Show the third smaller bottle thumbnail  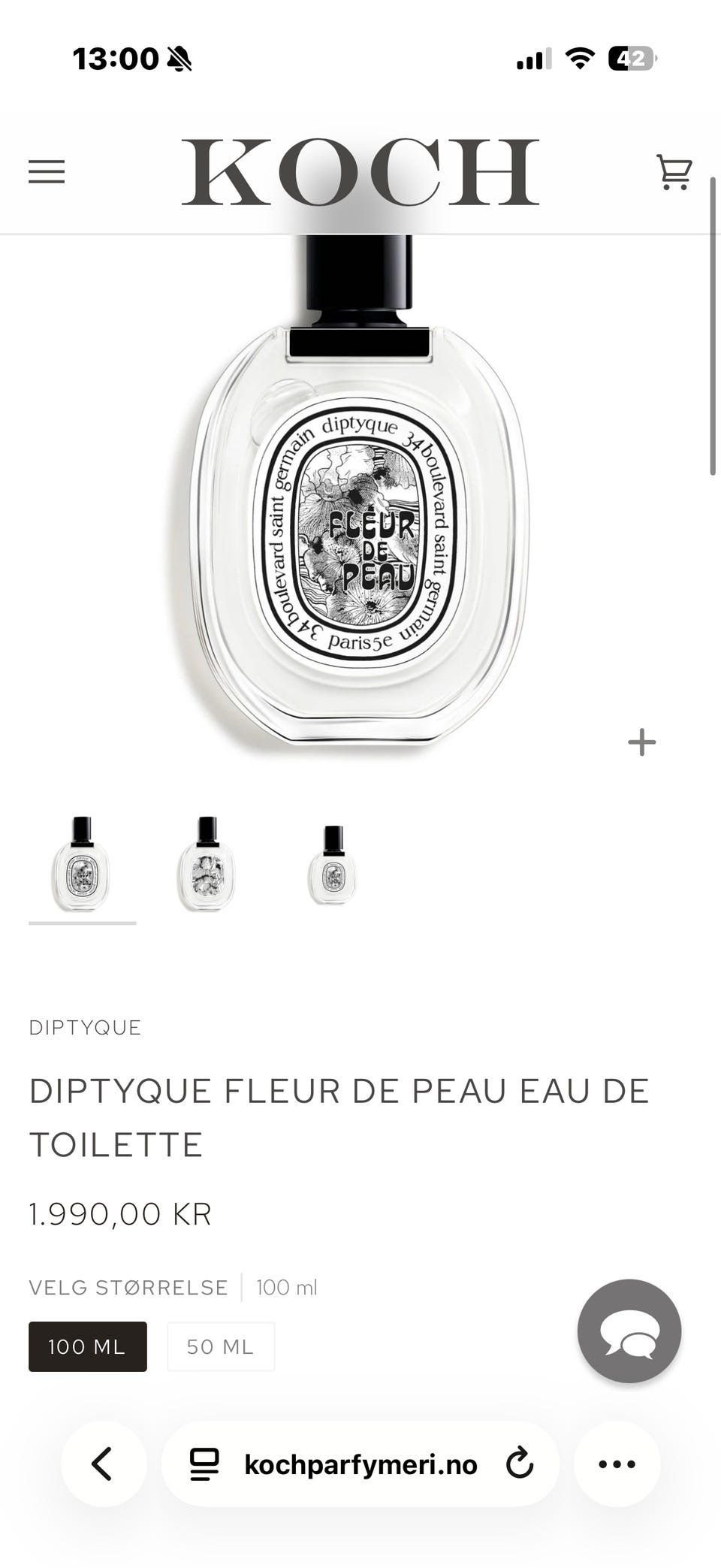pyautogui.click(x=333, y=864)
